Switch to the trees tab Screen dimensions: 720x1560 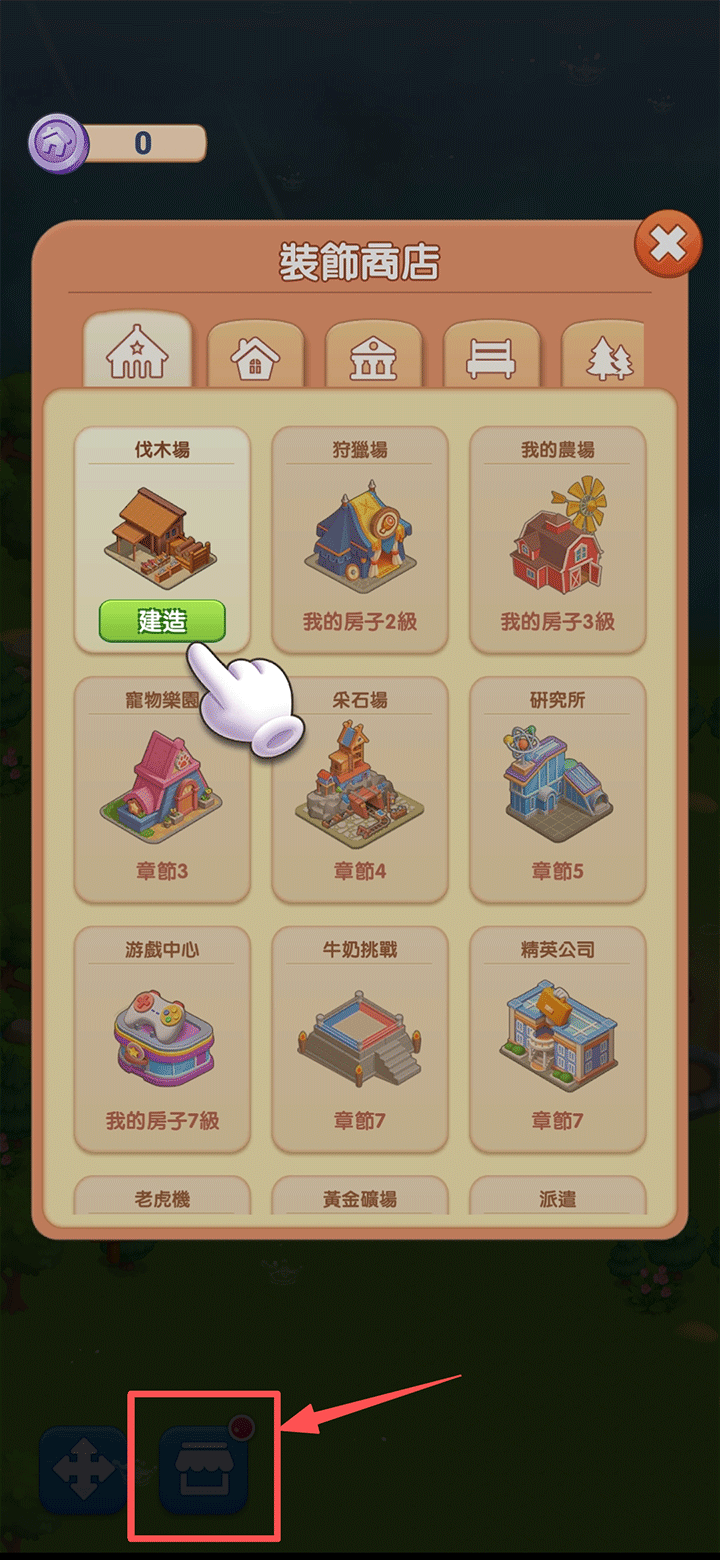click(x=607, y=357)
